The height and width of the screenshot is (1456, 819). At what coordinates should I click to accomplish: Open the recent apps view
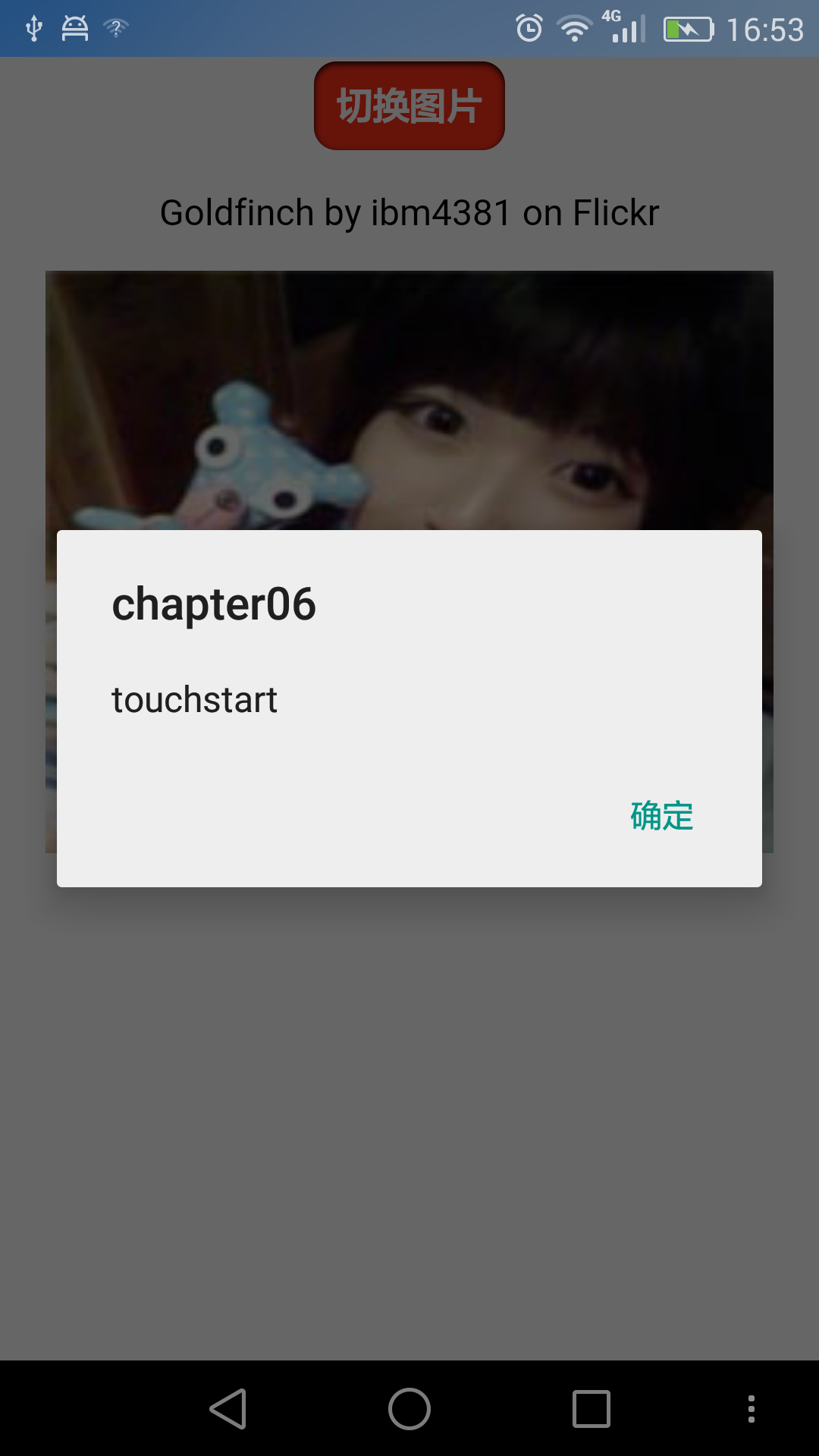click(591, 1409)
